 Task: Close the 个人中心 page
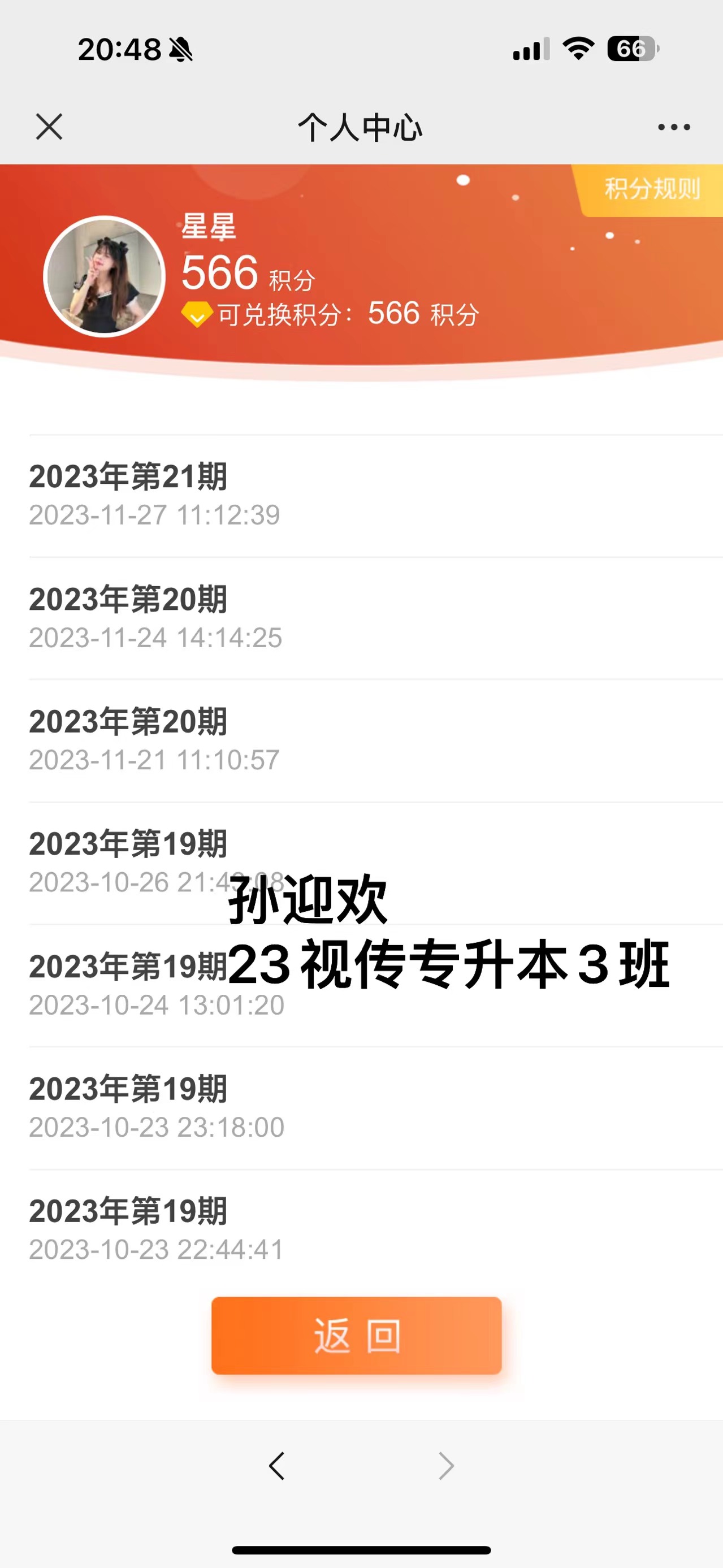[49, 127]
